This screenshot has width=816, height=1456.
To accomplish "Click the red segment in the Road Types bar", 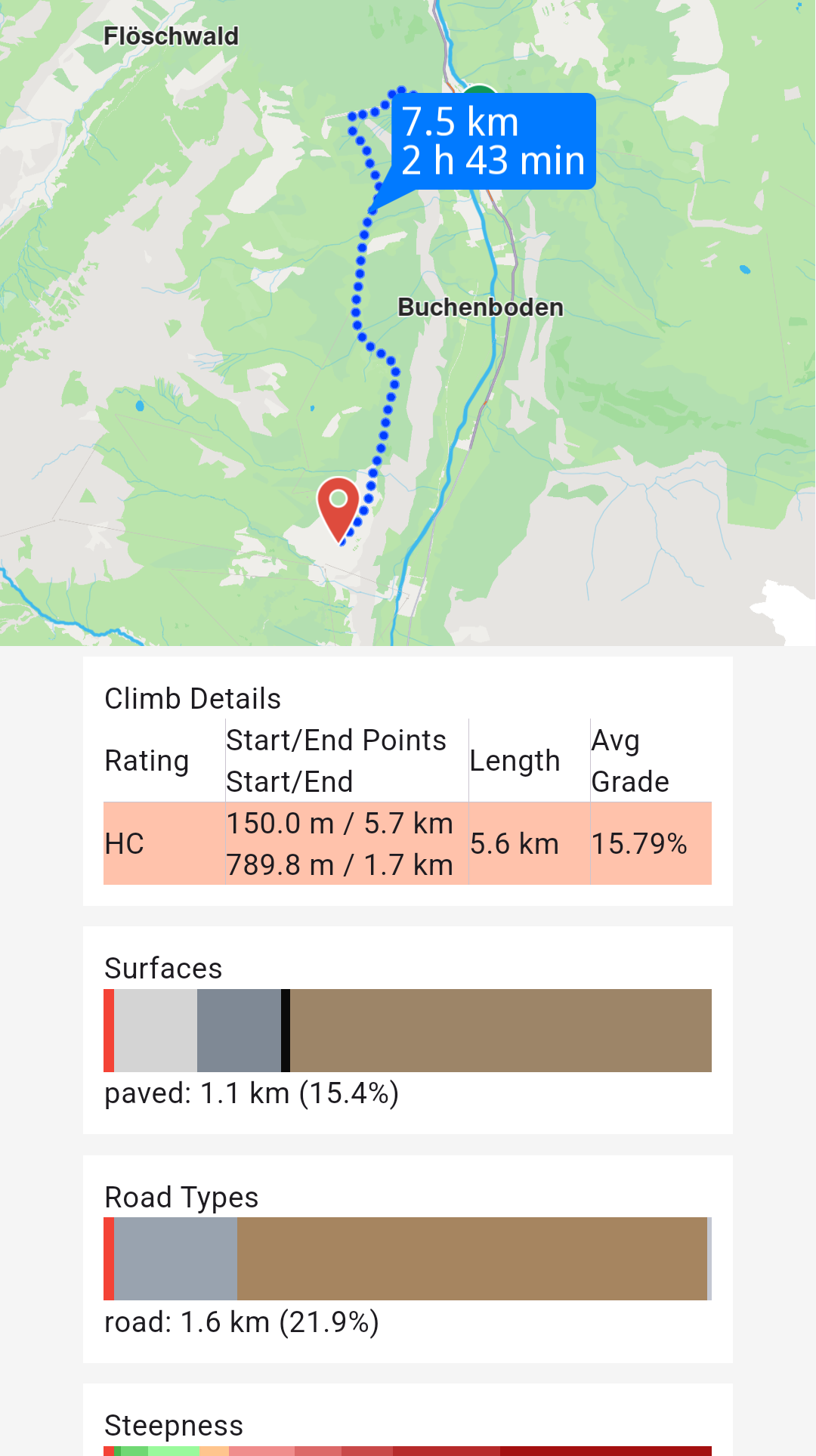I will pyautogui.click(x=110, y=1258).
